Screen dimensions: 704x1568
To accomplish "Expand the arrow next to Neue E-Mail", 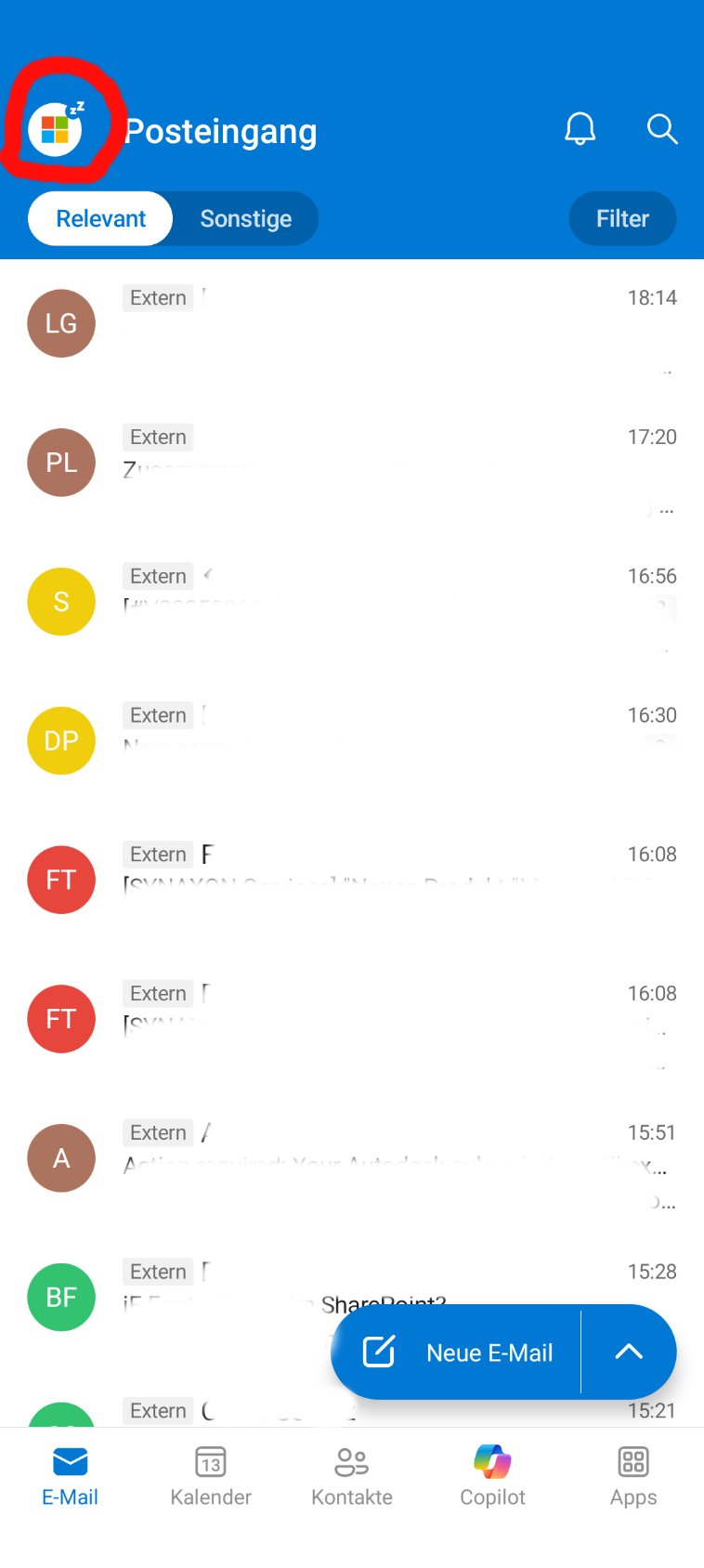I will coord(629,1352).
